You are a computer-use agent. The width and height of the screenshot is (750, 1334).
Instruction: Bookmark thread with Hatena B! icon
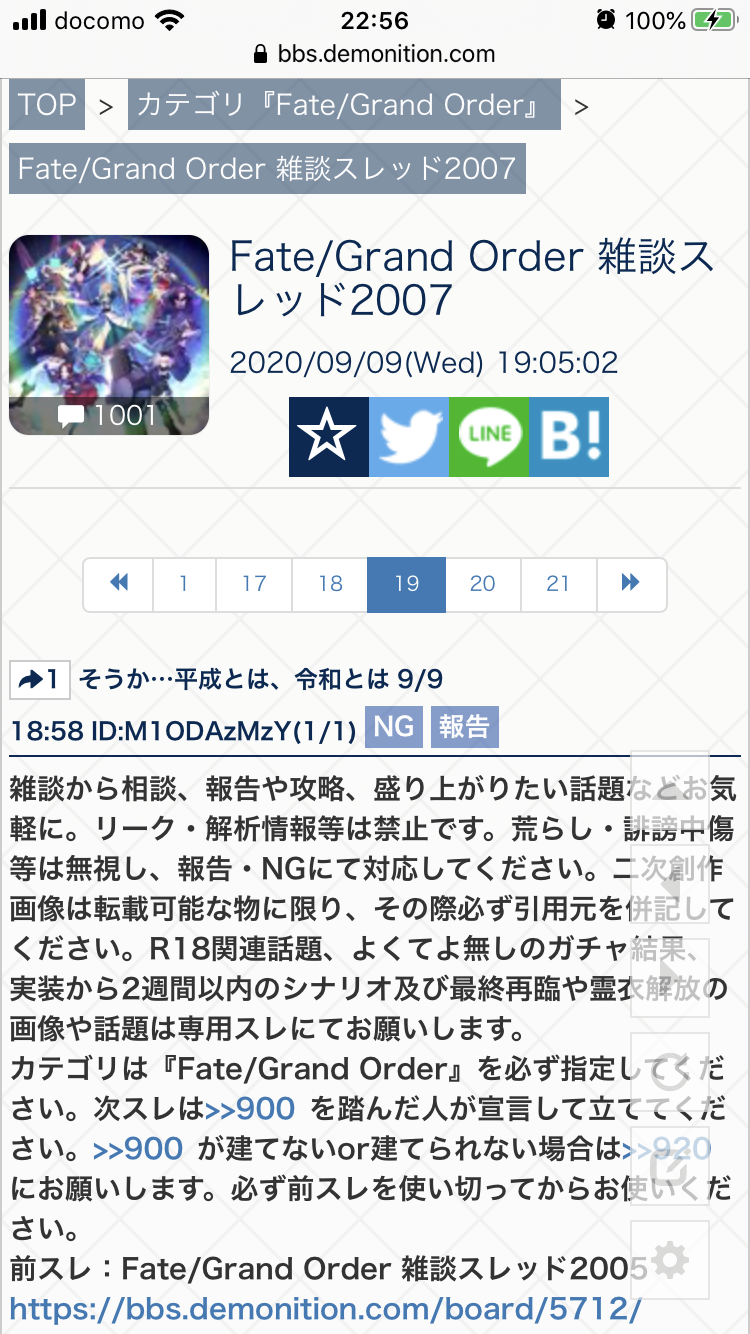[x=569, y=437]
